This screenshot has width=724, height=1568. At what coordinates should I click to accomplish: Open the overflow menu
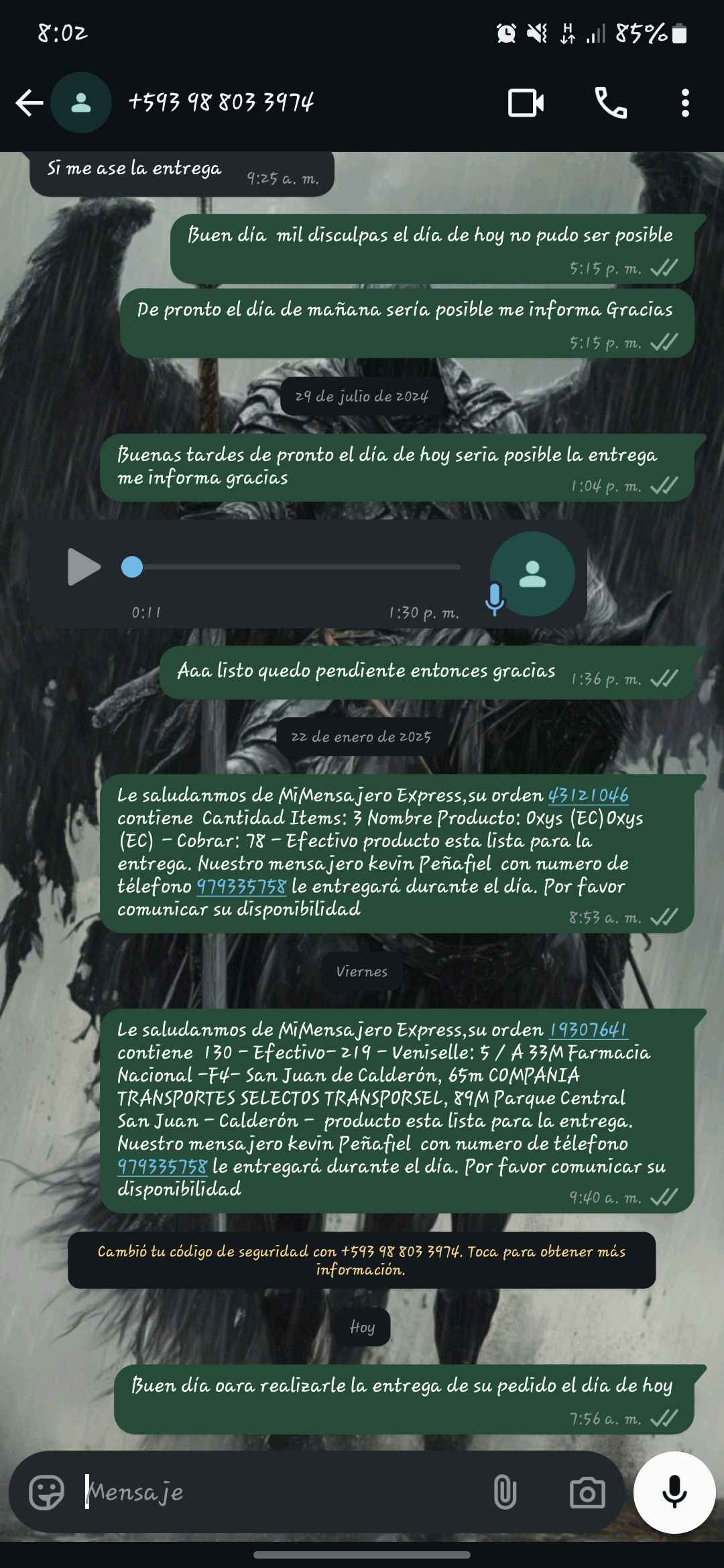coord(684,103)
